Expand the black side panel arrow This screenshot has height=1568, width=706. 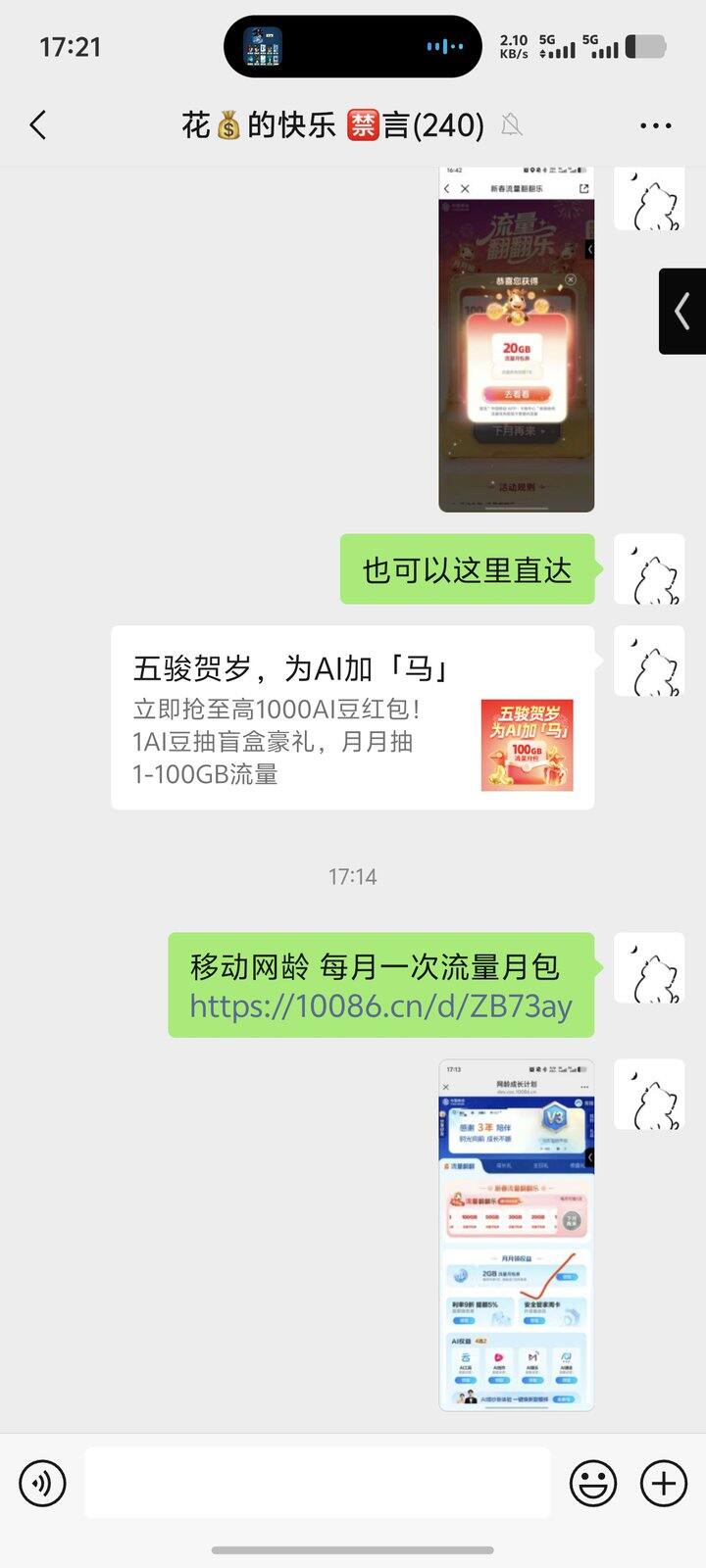(x=682, y=311)
